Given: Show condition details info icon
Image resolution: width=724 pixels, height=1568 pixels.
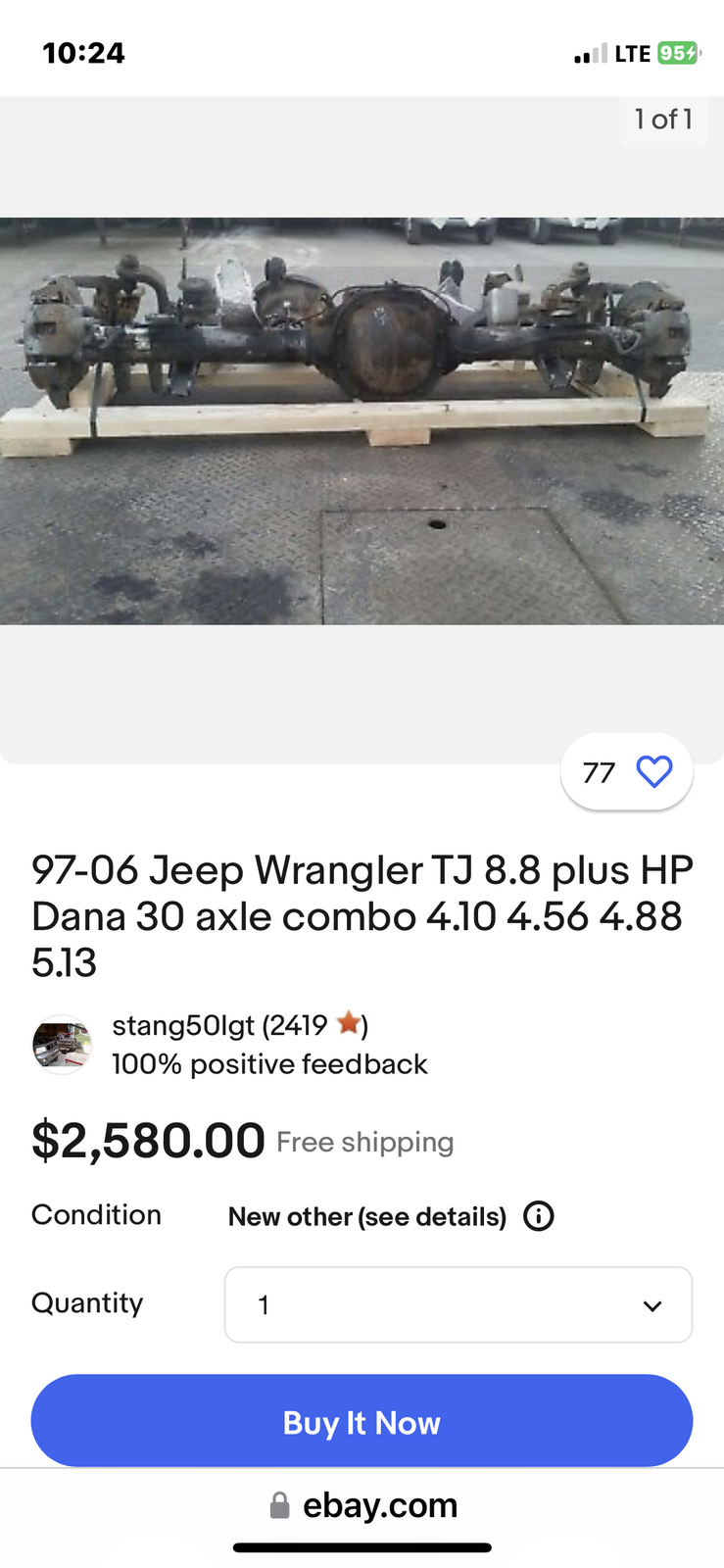Looking at the screenshot, I should (539, 1216).
